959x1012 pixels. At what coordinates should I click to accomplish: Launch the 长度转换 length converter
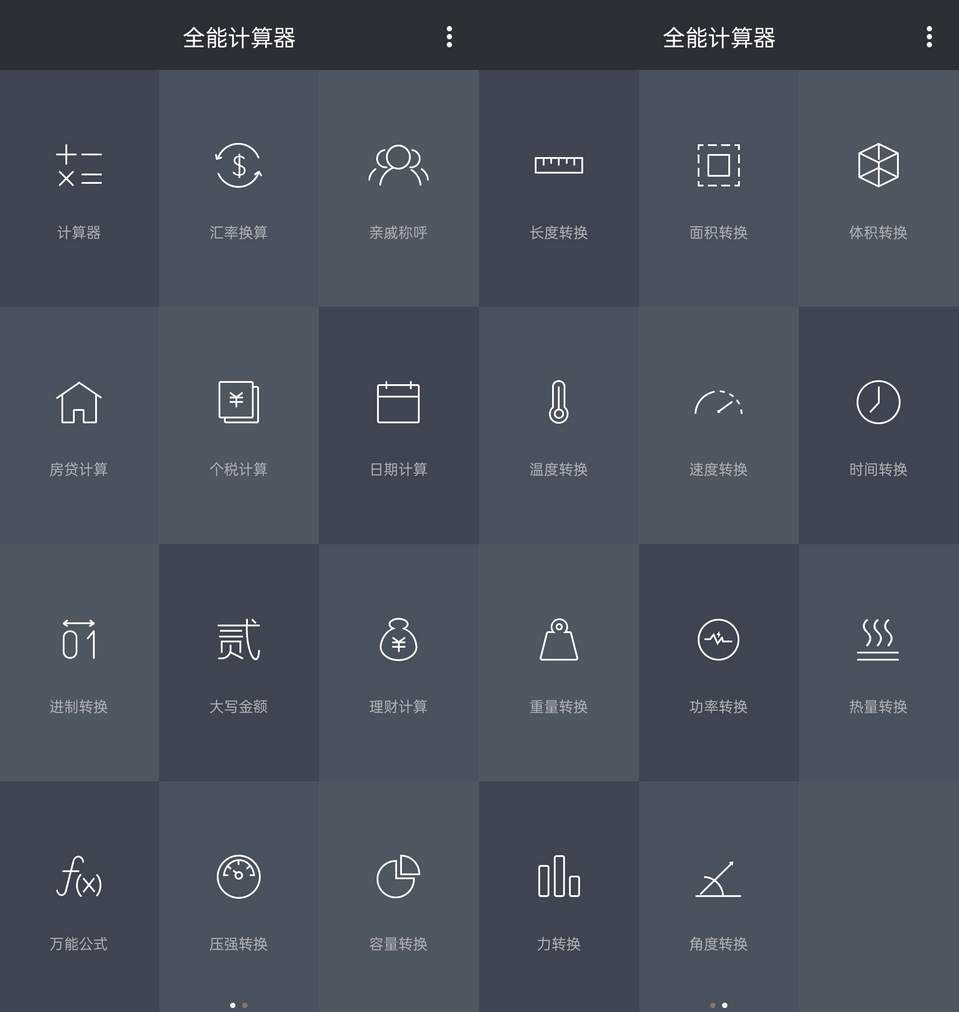tap(558, 190)
